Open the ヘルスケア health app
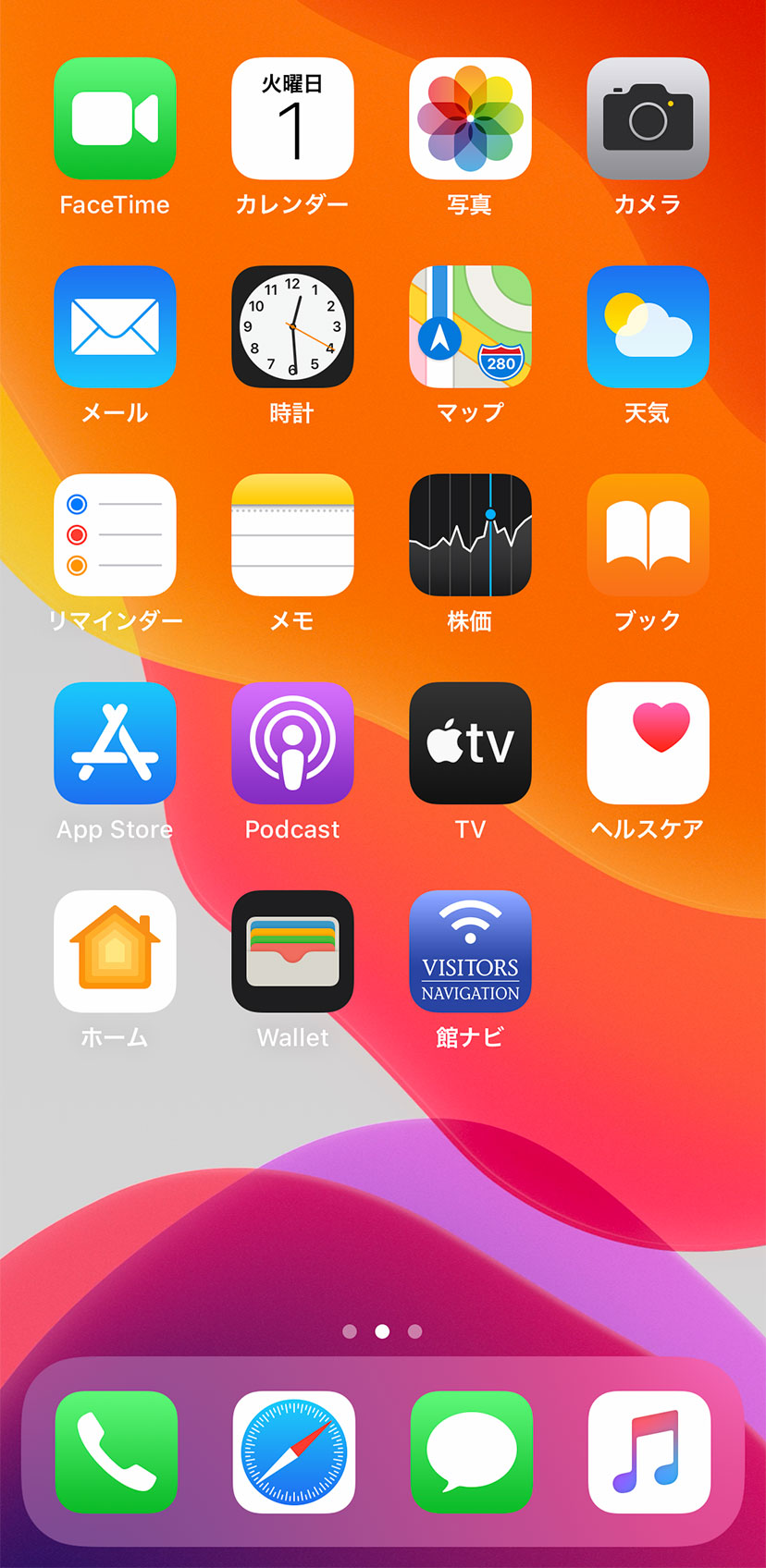Image resolution: width=766 pixels, height=1568 pixels. [x=648, y=743]
